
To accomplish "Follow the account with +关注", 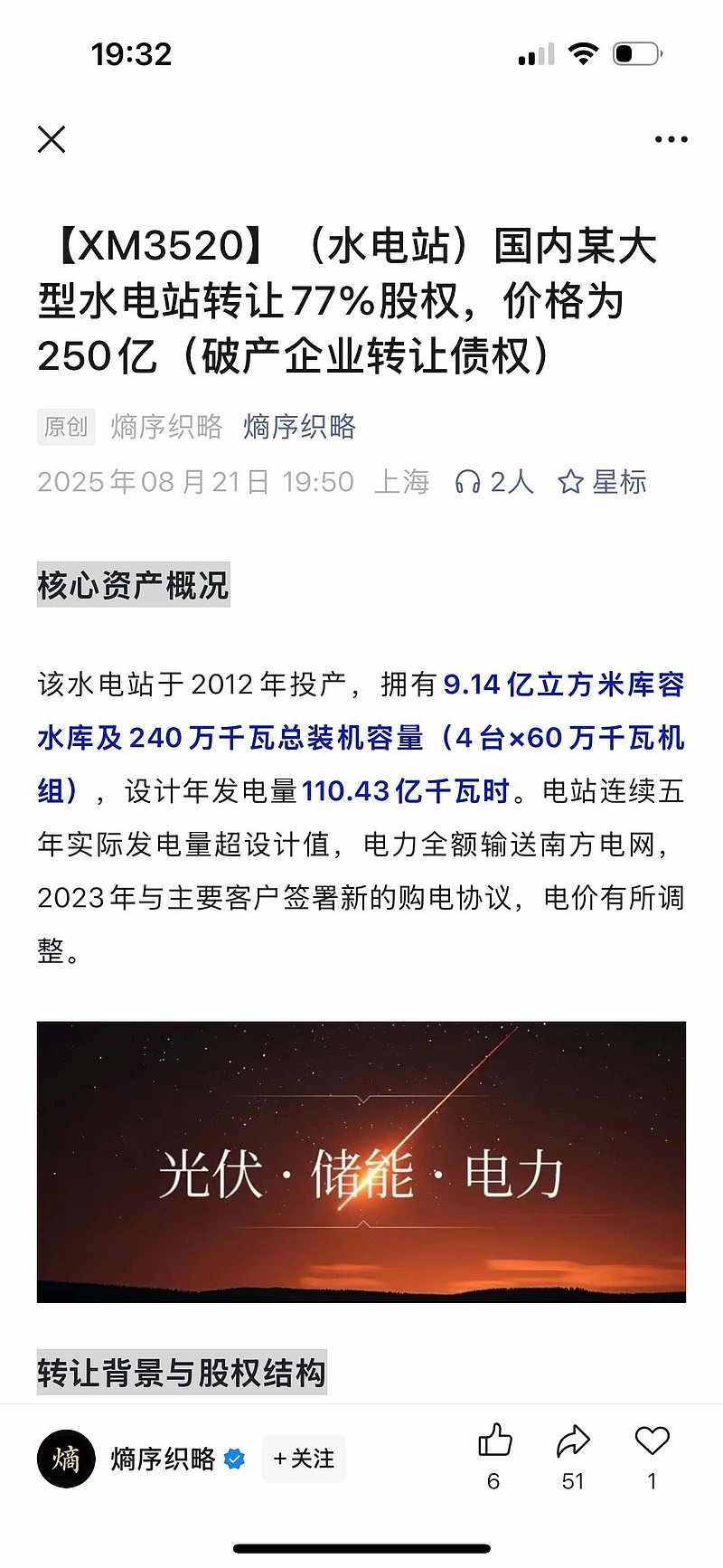I will point(304,1459).
